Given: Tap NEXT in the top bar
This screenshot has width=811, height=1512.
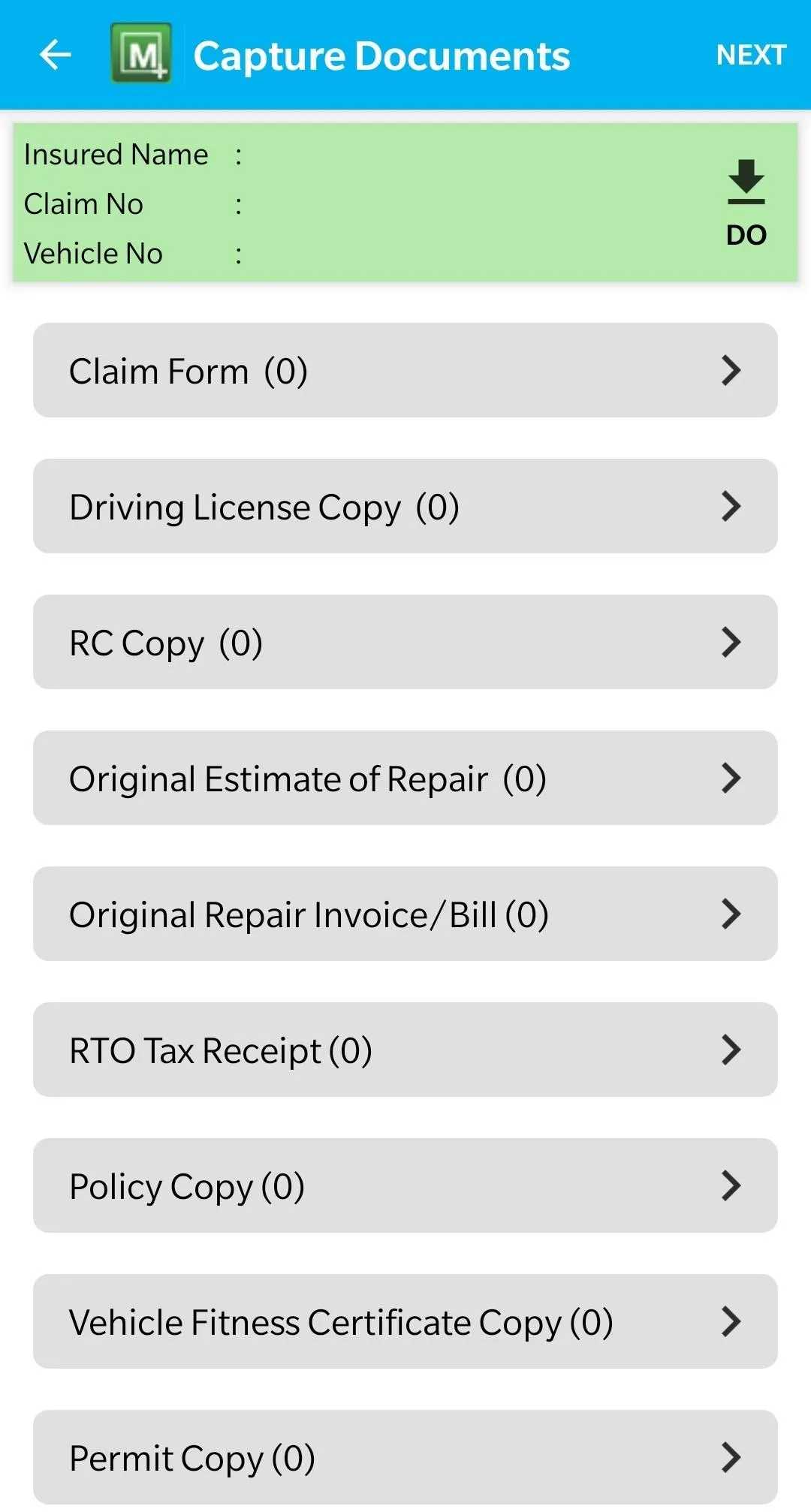Looking at the screenshot, I should [x=751, y=55].
